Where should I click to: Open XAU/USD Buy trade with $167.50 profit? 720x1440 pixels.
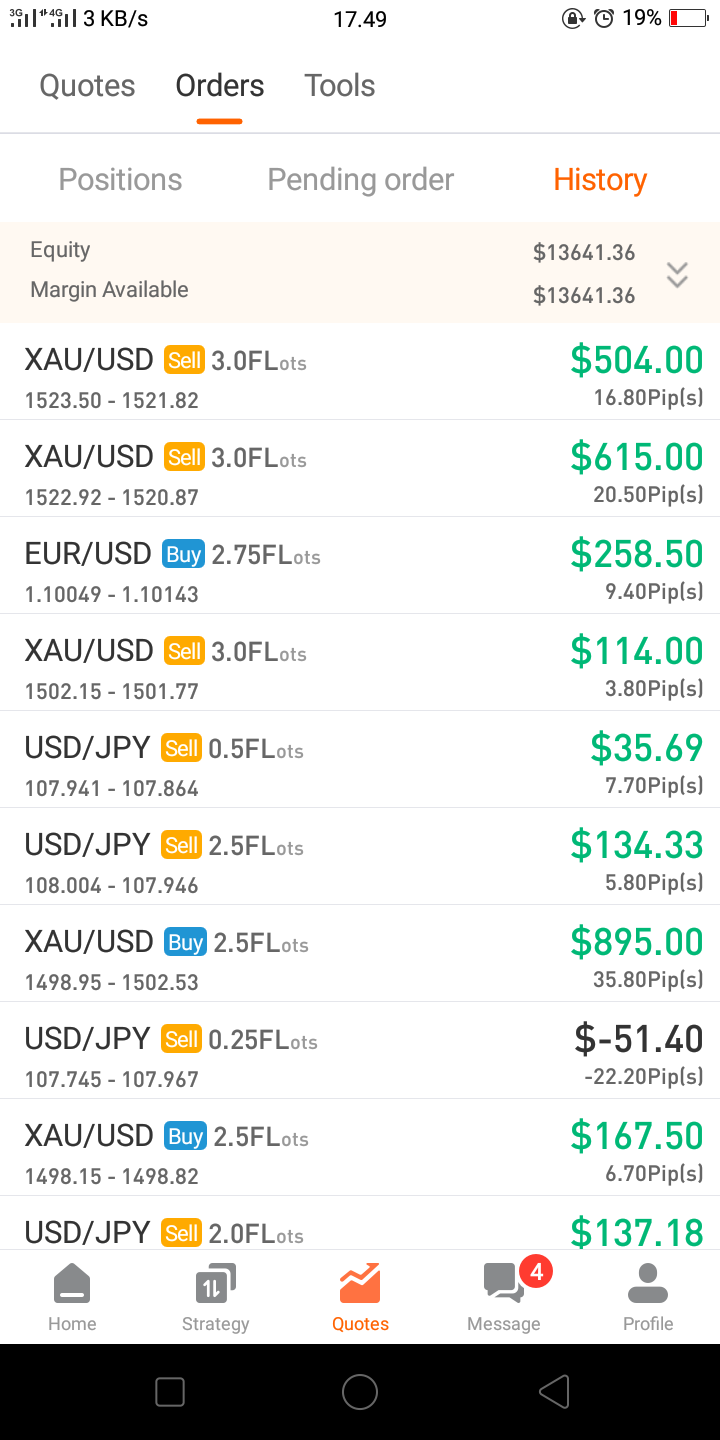click(x=360, y=1148)
